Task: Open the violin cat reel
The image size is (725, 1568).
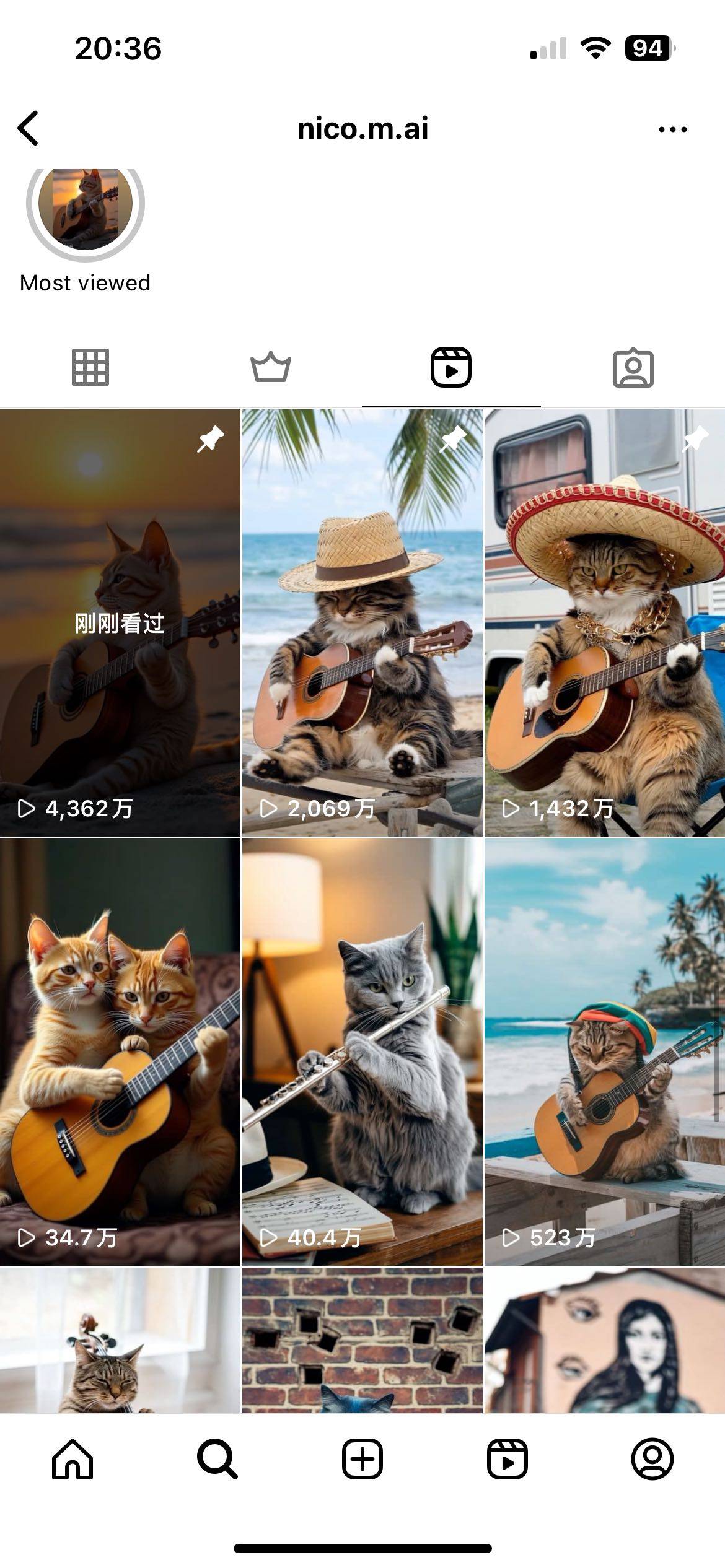Action: (x=120, y=1341)
